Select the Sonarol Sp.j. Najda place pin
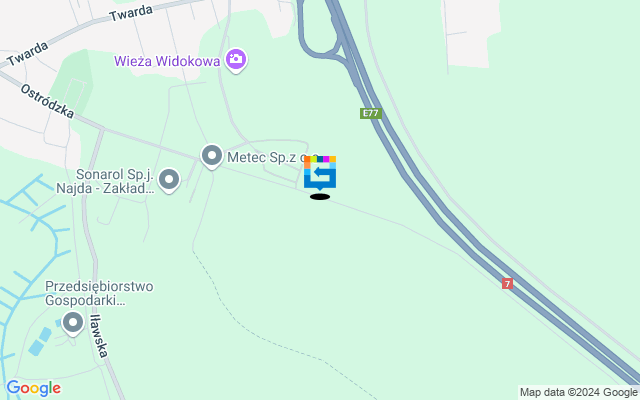 pyautogui.click(x=169, y=180)
